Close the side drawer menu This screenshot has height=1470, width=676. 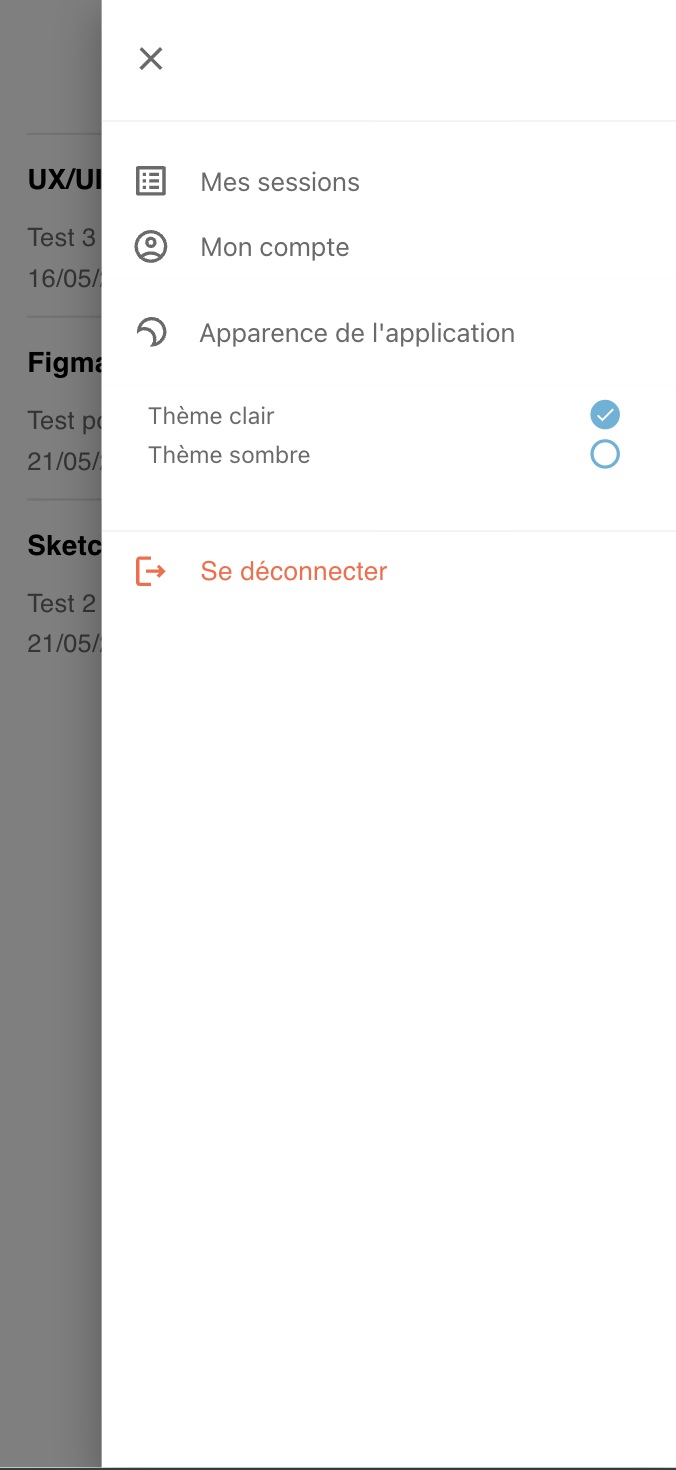click(x=151, y=59)
